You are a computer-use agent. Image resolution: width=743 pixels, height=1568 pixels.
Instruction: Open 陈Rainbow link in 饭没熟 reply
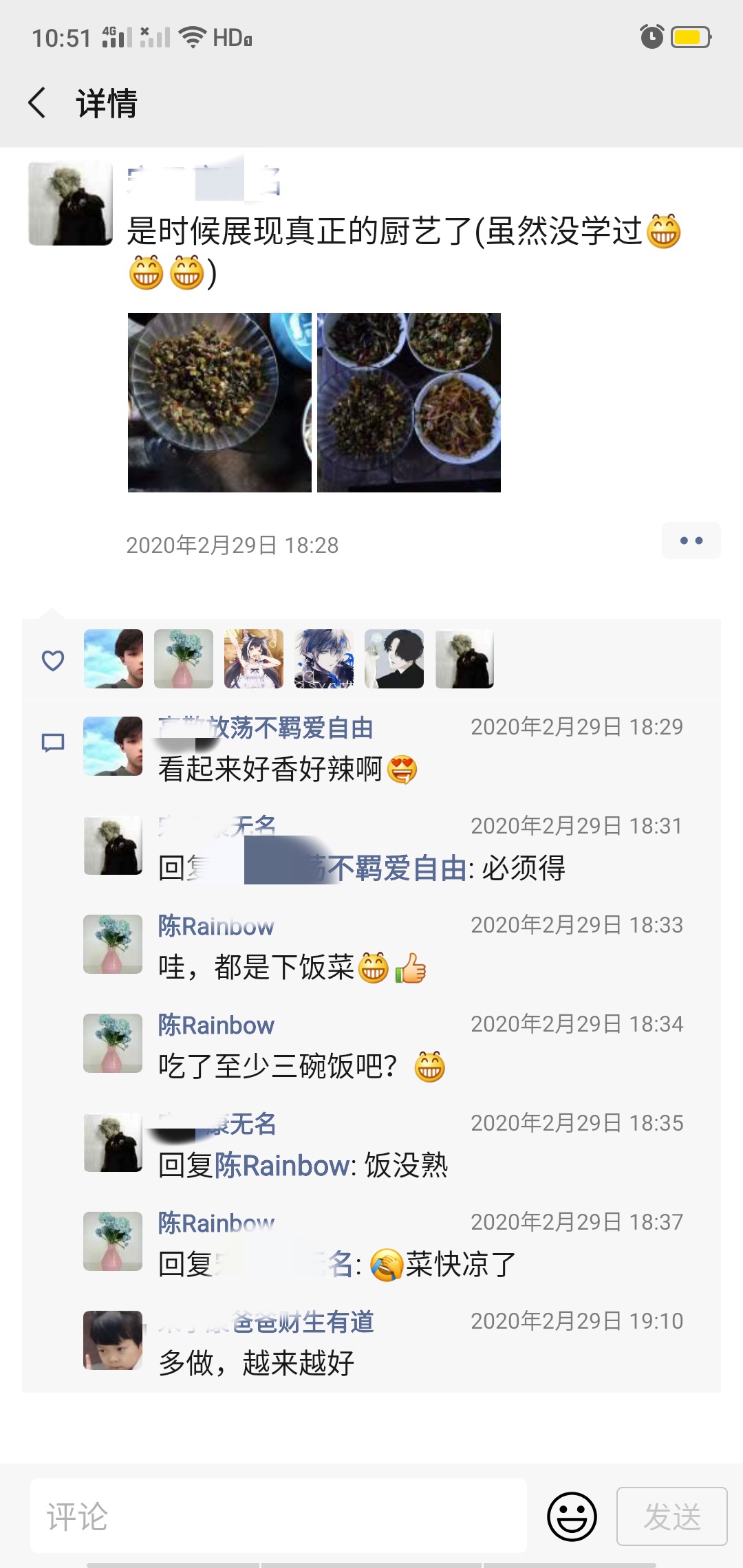point(282,1165)
